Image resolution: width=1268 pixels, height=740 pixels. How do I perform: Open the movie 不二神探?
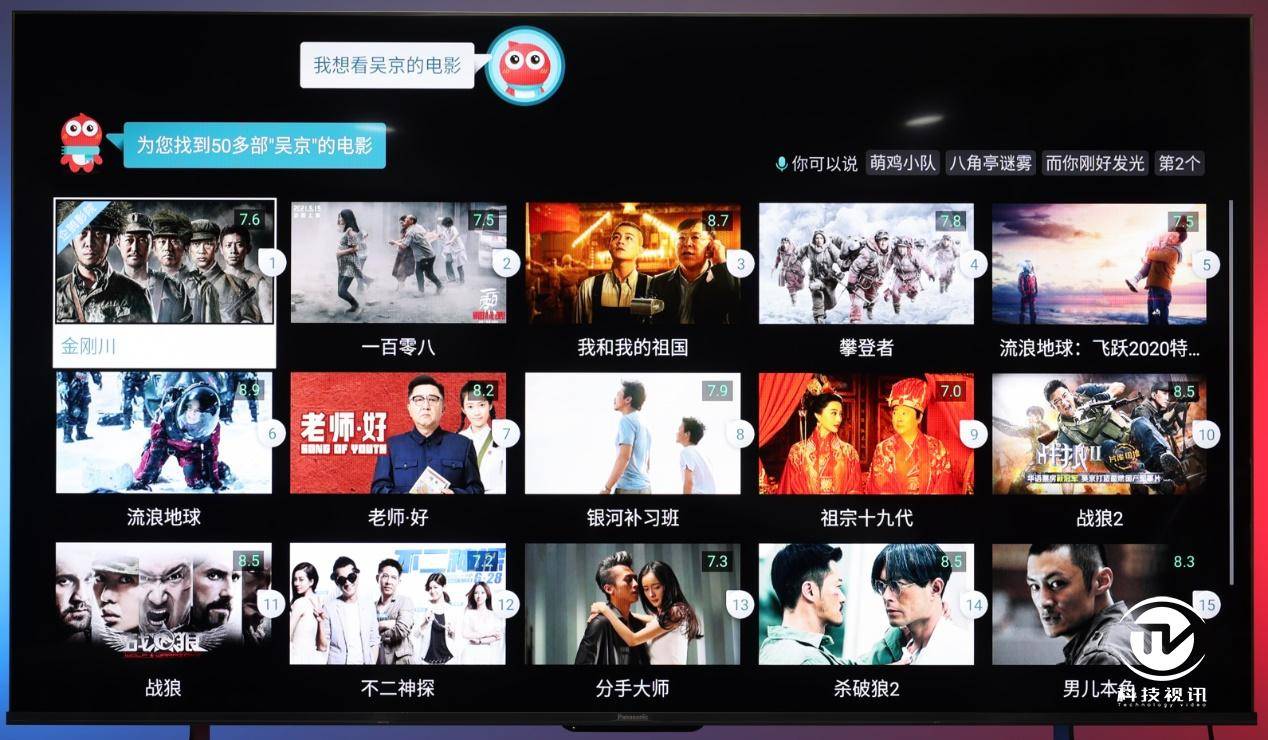398,603
